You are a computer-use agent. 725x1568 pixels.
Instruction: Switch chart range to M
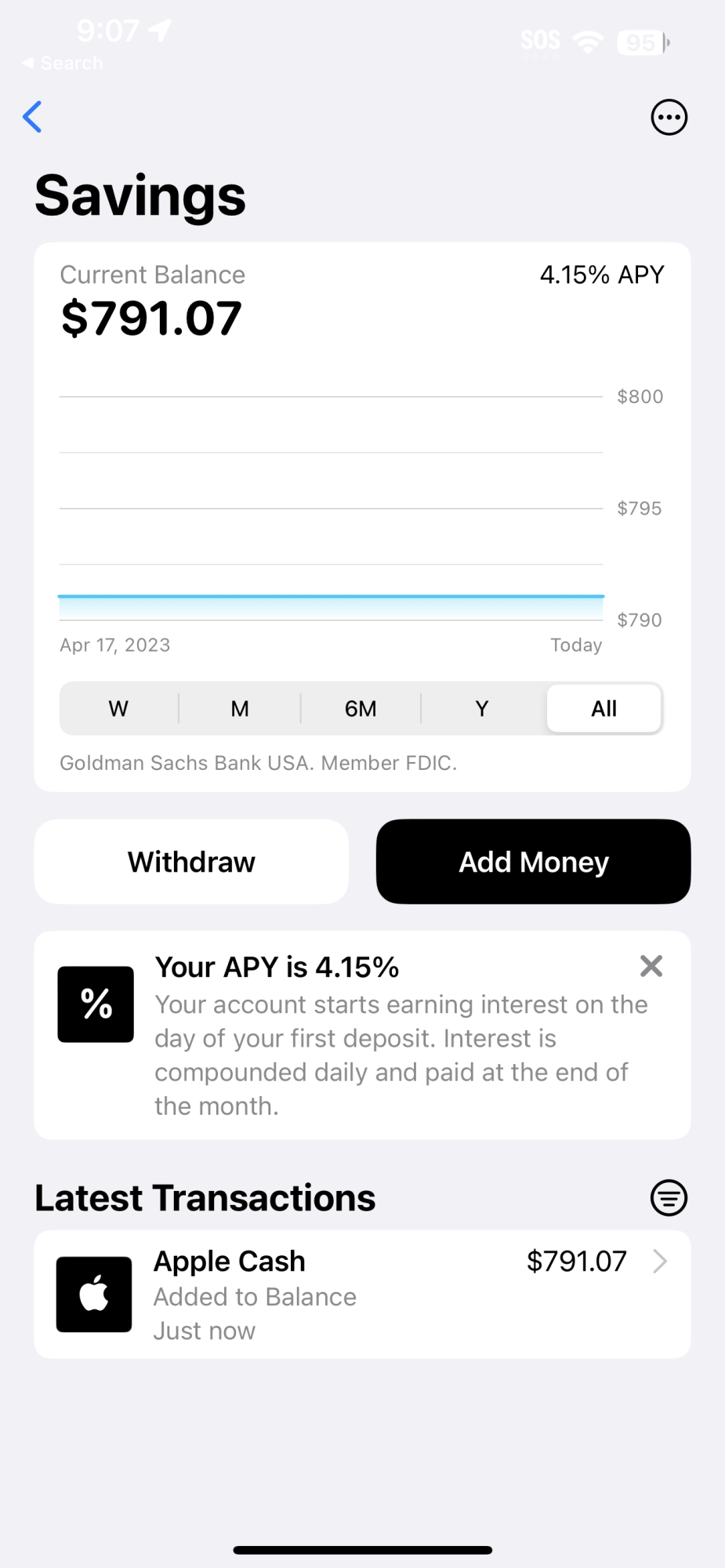tap(240, 709)
